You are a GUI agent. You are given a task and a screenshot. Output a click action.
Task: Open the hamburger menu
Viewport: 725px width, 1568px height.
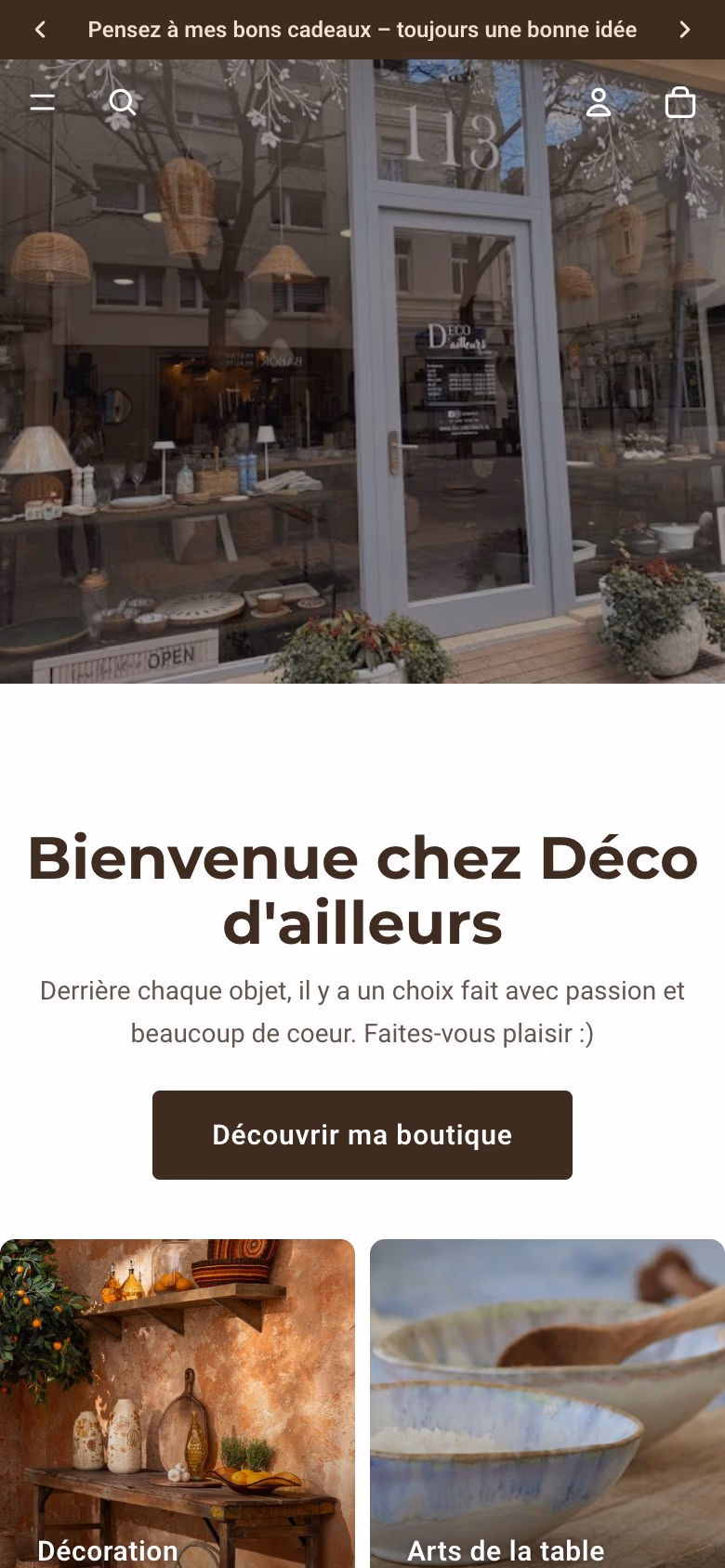[43, 102]
